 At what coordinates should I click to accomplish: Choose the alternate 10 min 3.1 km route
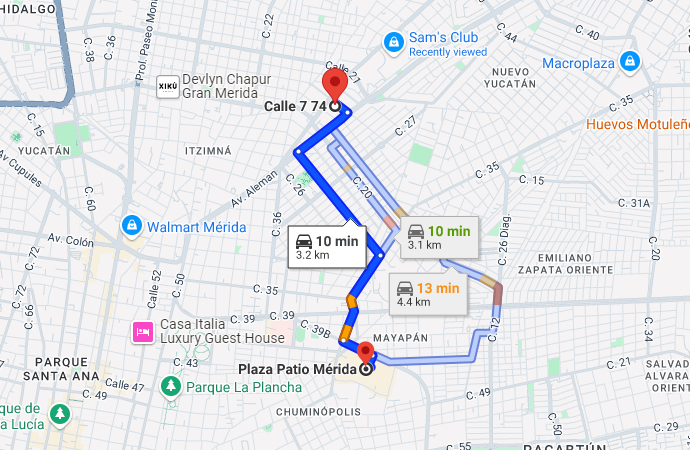coord(439,238)
